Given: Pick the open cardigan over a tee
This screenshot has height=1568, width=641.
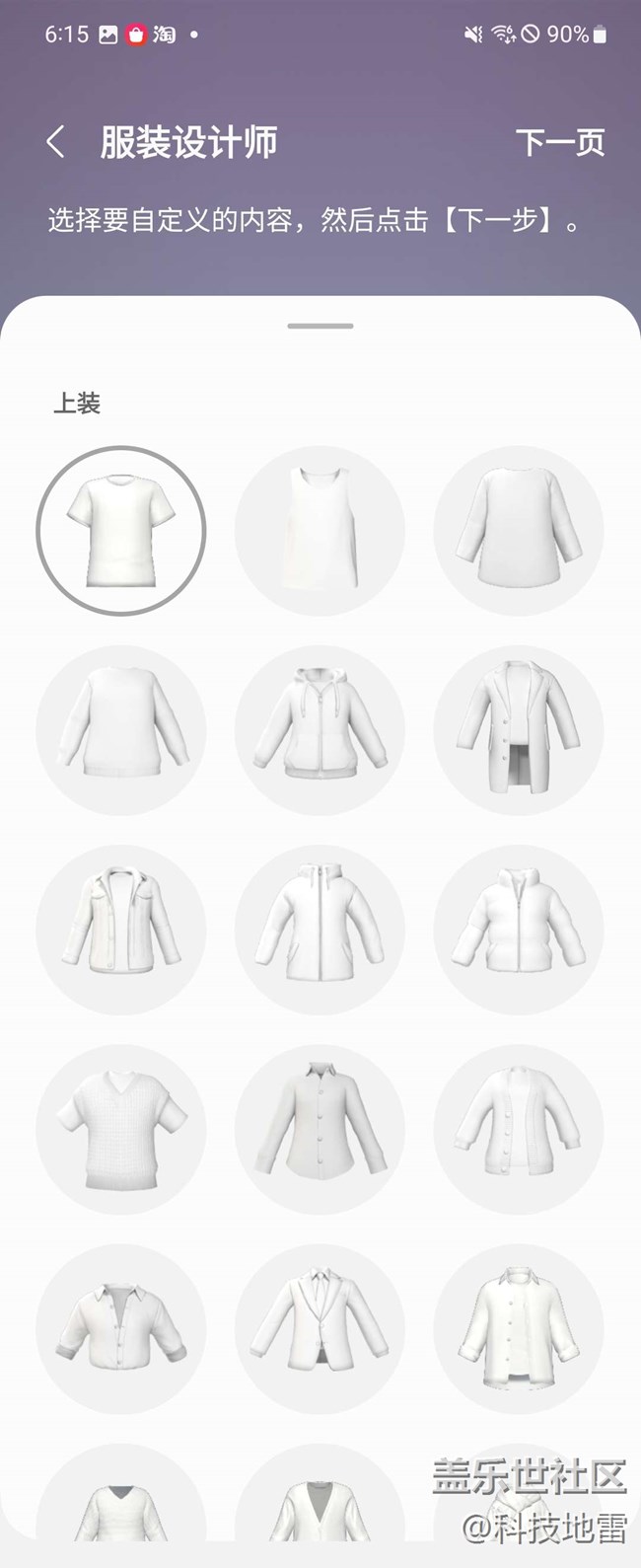Looking at the screenshot, I should [x=519, y=1129].
